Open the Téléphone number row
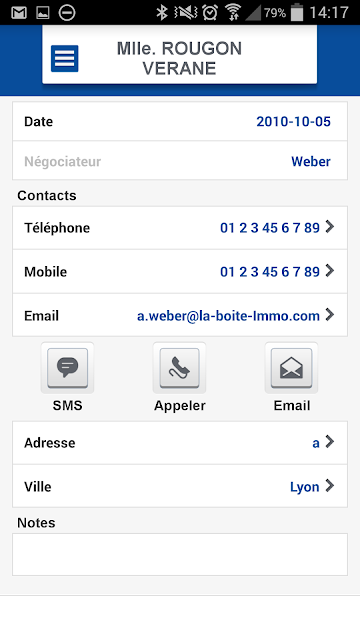Screen dimensions: 360x640 [180, 228]
